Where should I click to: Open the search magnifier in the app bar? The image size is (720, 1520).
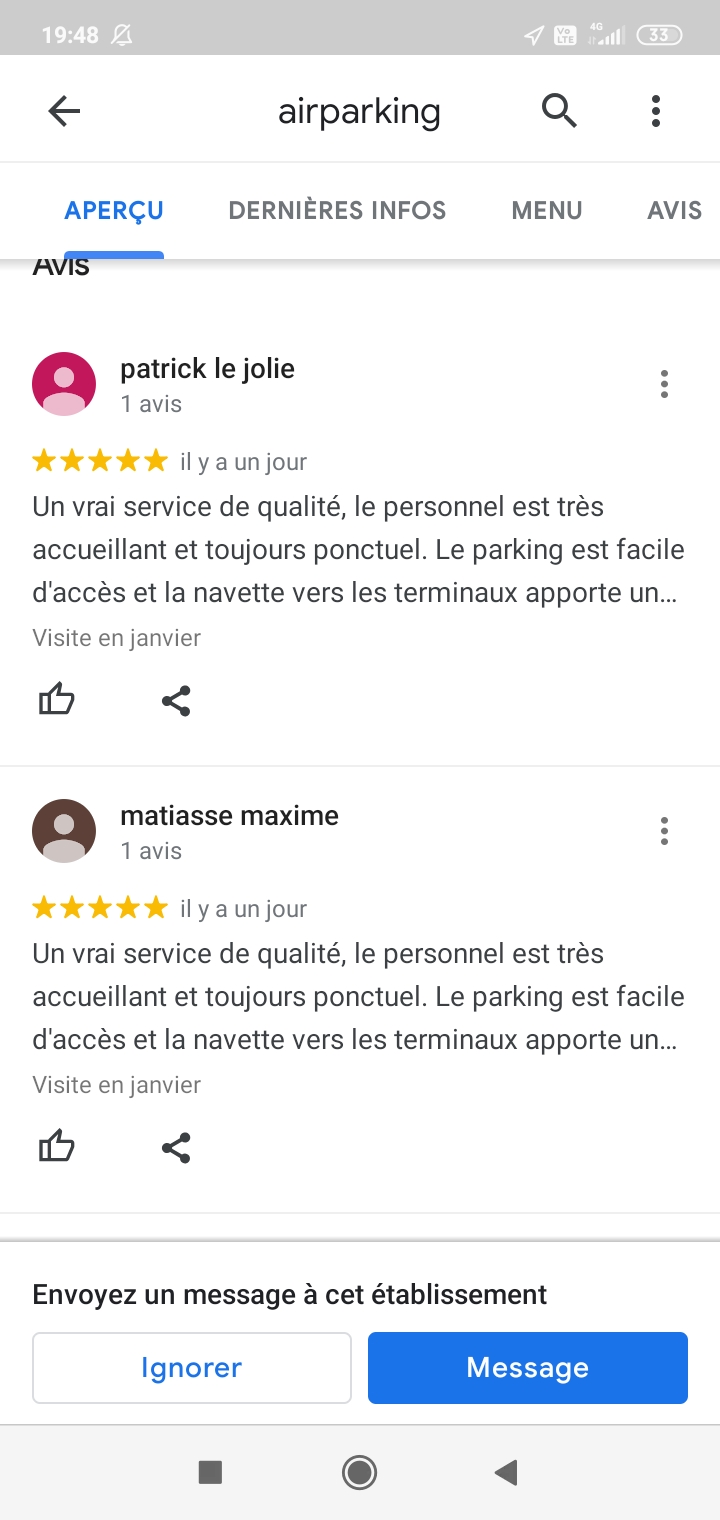click(x=559, y=111)
